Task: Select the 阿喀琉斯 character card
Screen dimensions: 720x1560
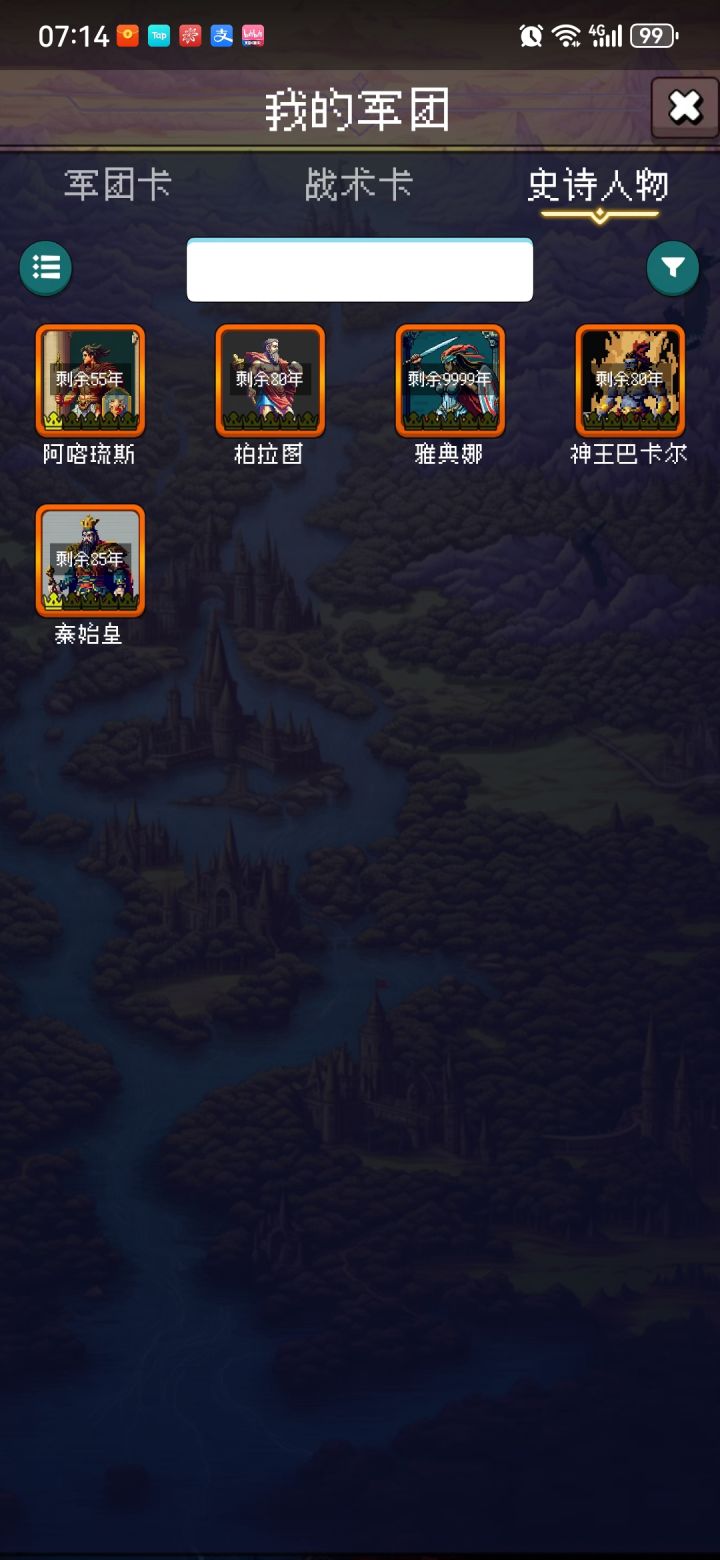Action: tap(90, 380)
